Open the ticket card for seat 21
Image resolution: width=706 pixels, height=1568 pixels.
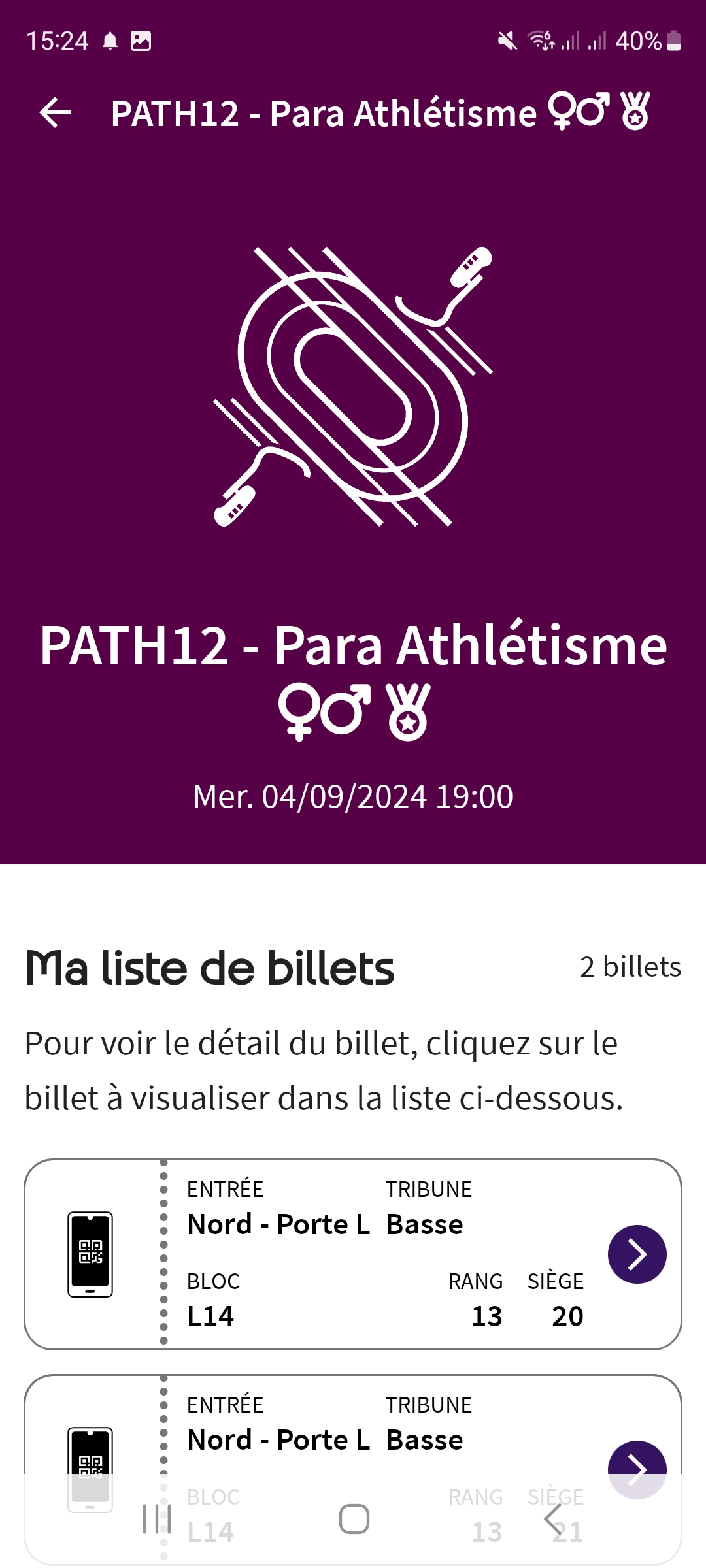click(x=353, y=1470)
